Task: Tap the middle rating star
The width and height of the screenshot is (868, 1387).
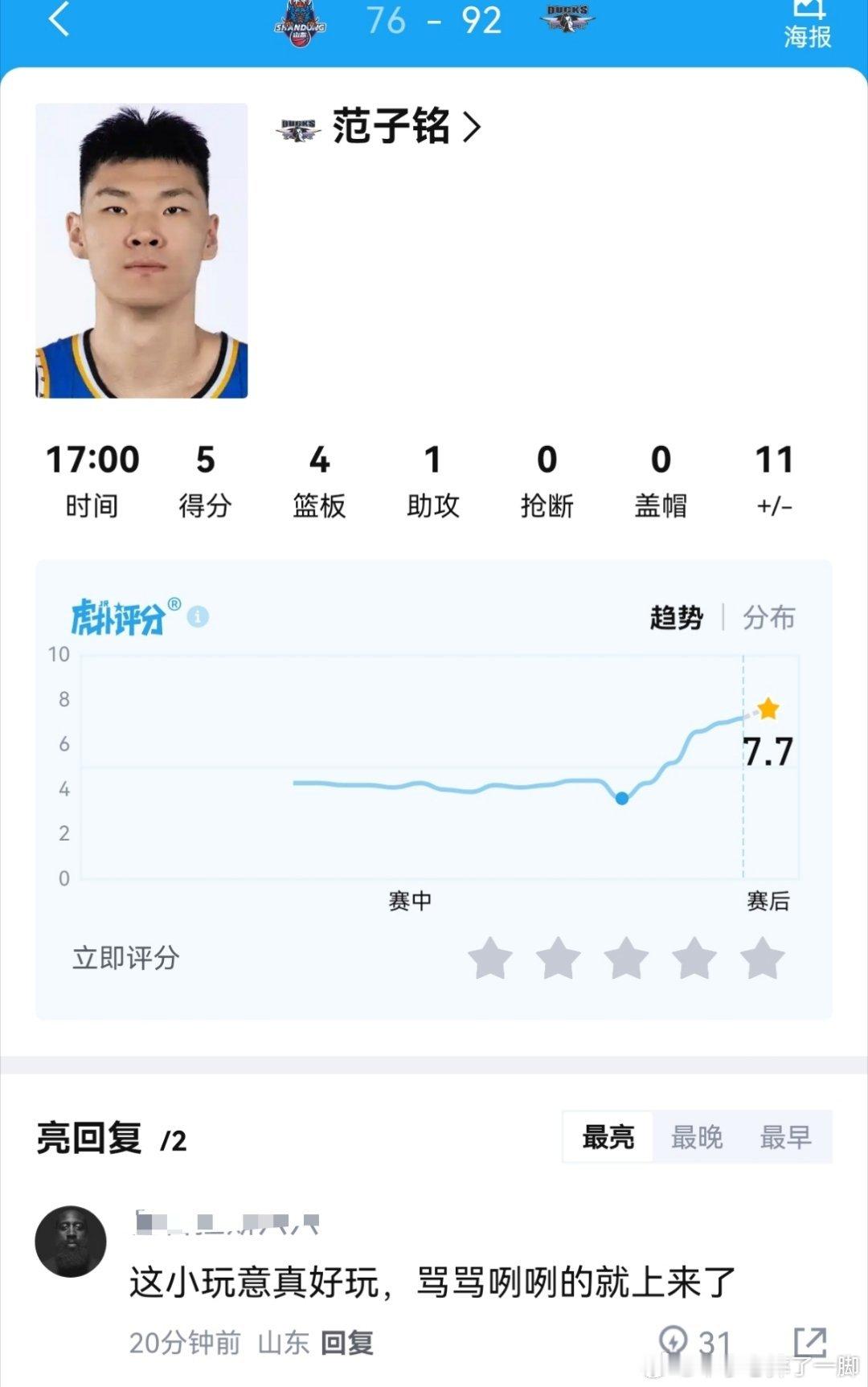Action: coord(627,959)
